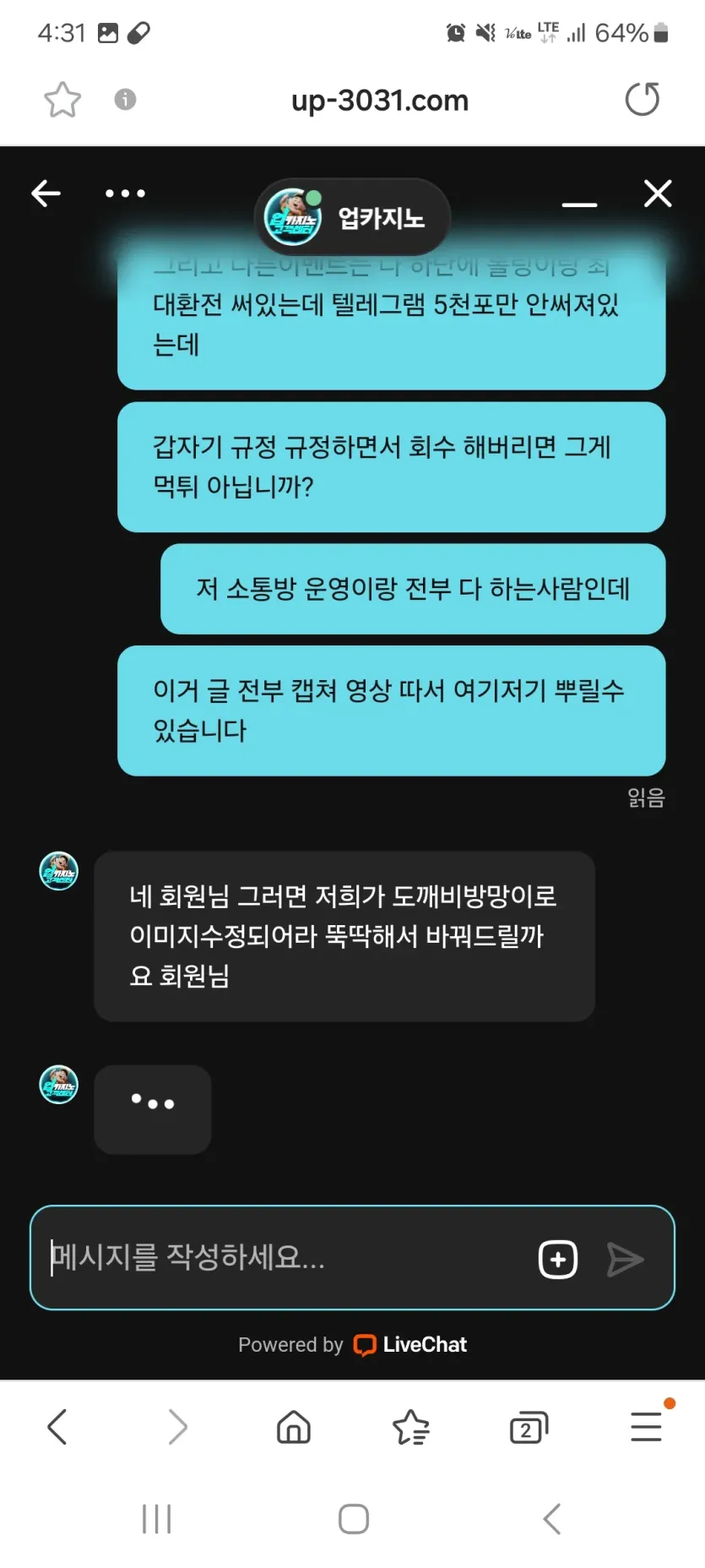Open the browser bookmarks list
The width and height of the screenshot is (705, 1568).
pyautogui.click(x=411, y=1427)
